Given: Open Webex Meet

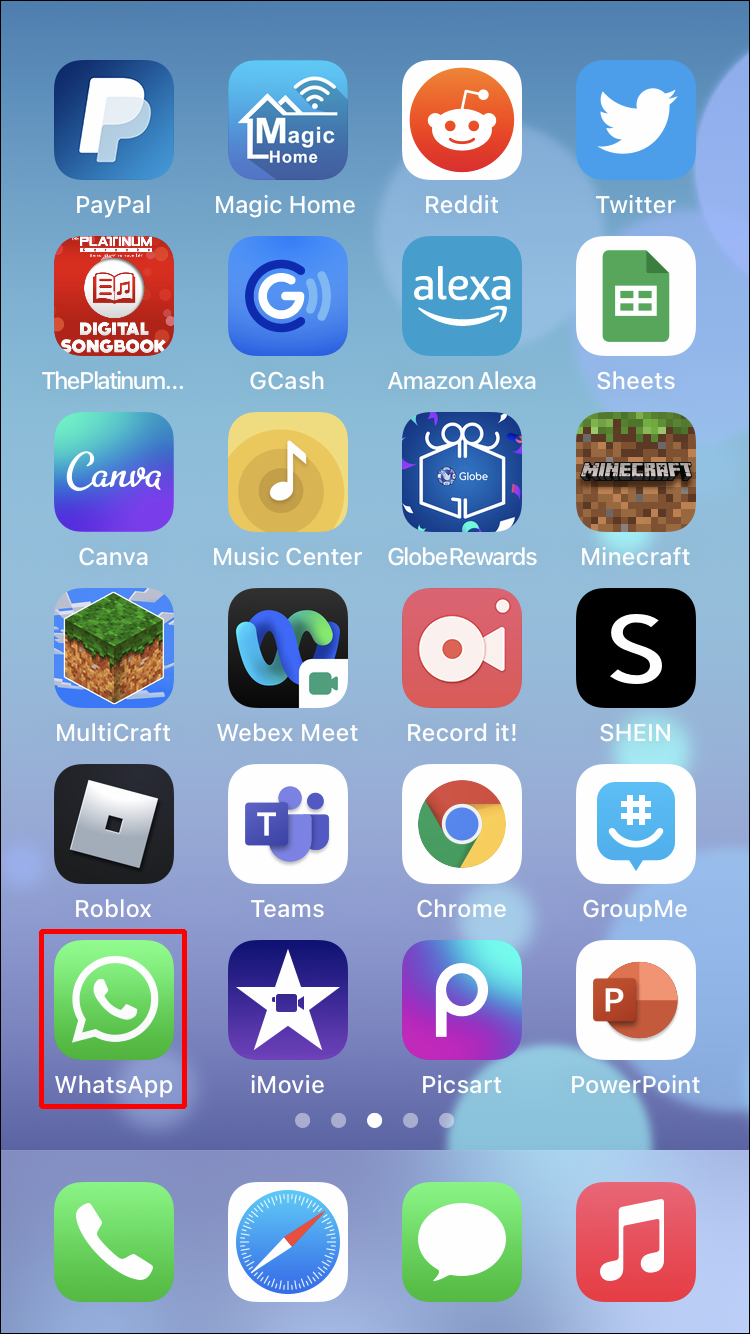Looking at the screenshot, I should coord(288,648).
